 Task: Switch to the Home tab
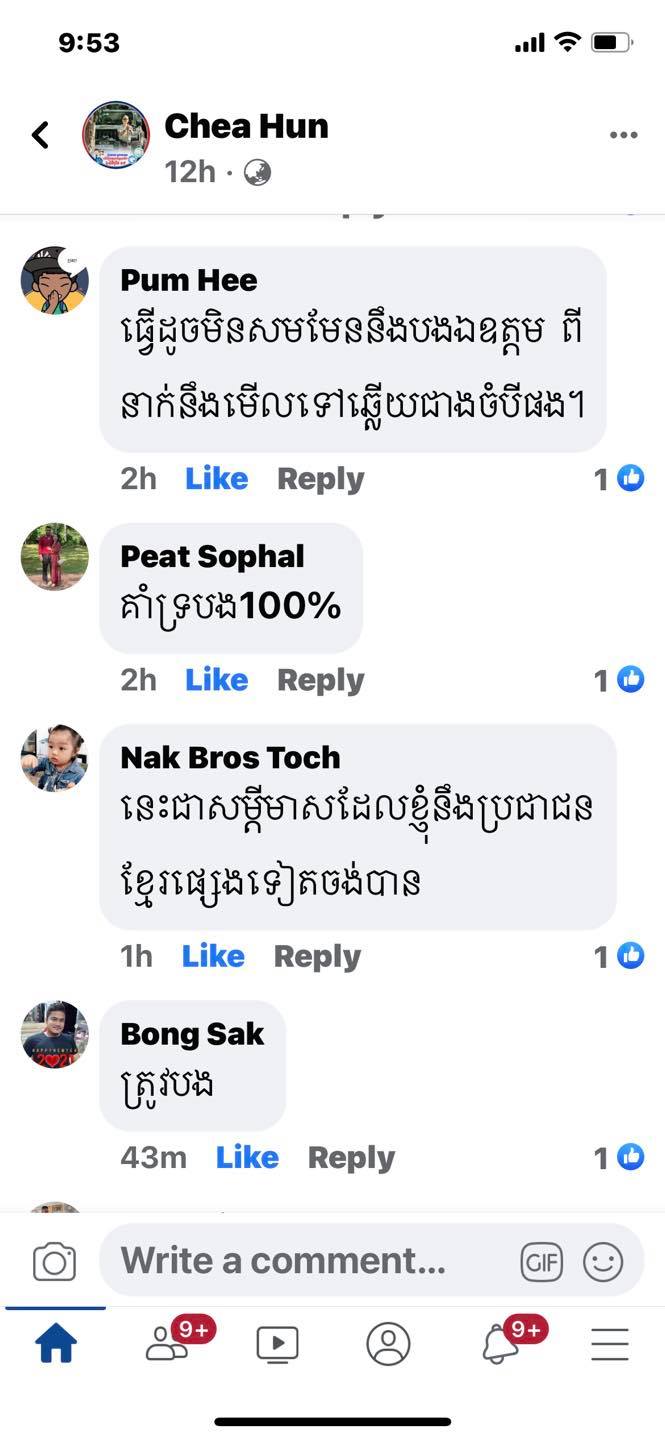tap(56, 1345)
